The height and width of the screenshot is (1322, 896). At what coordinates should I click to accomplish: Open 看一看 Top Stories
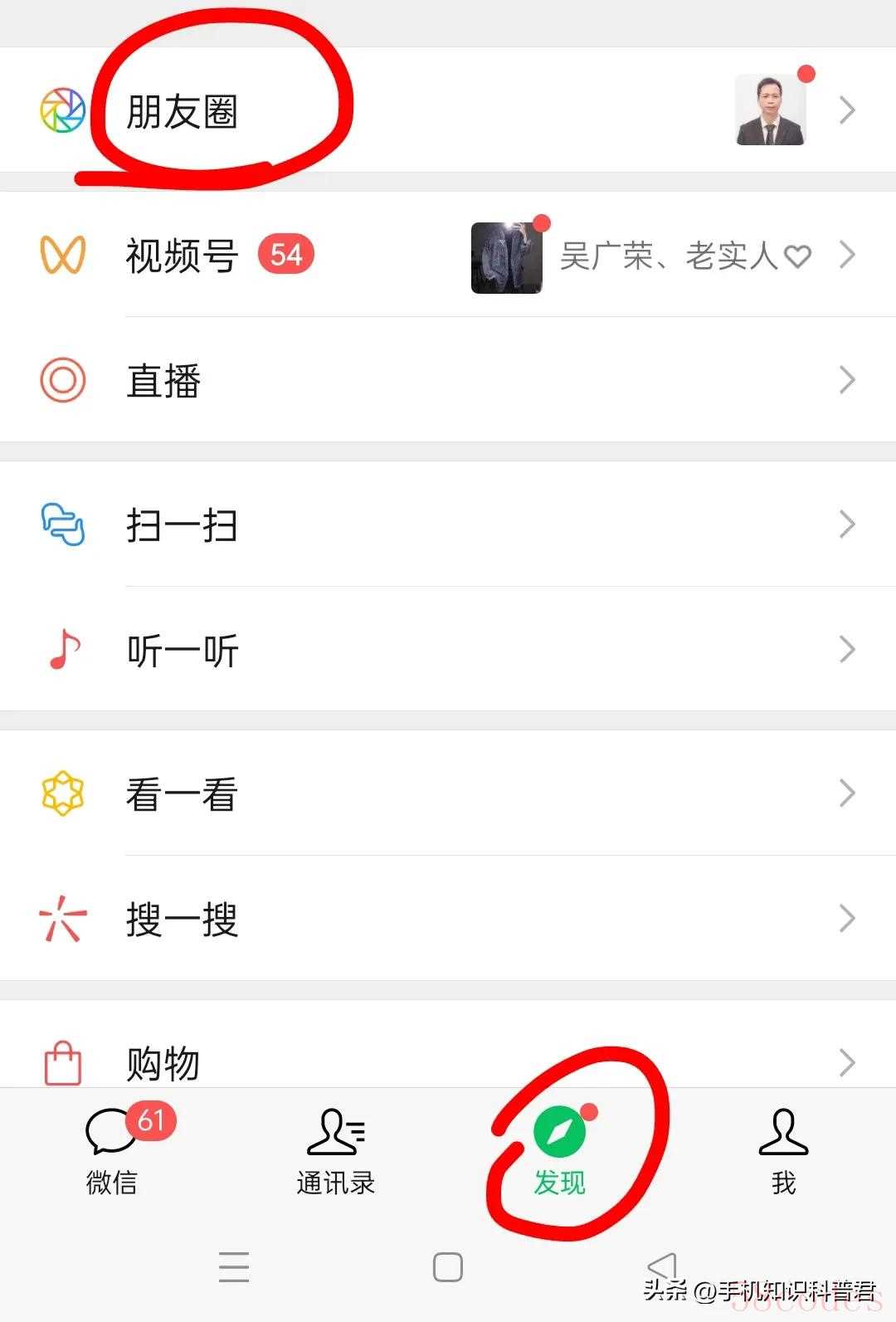click(x=183, y=794)
